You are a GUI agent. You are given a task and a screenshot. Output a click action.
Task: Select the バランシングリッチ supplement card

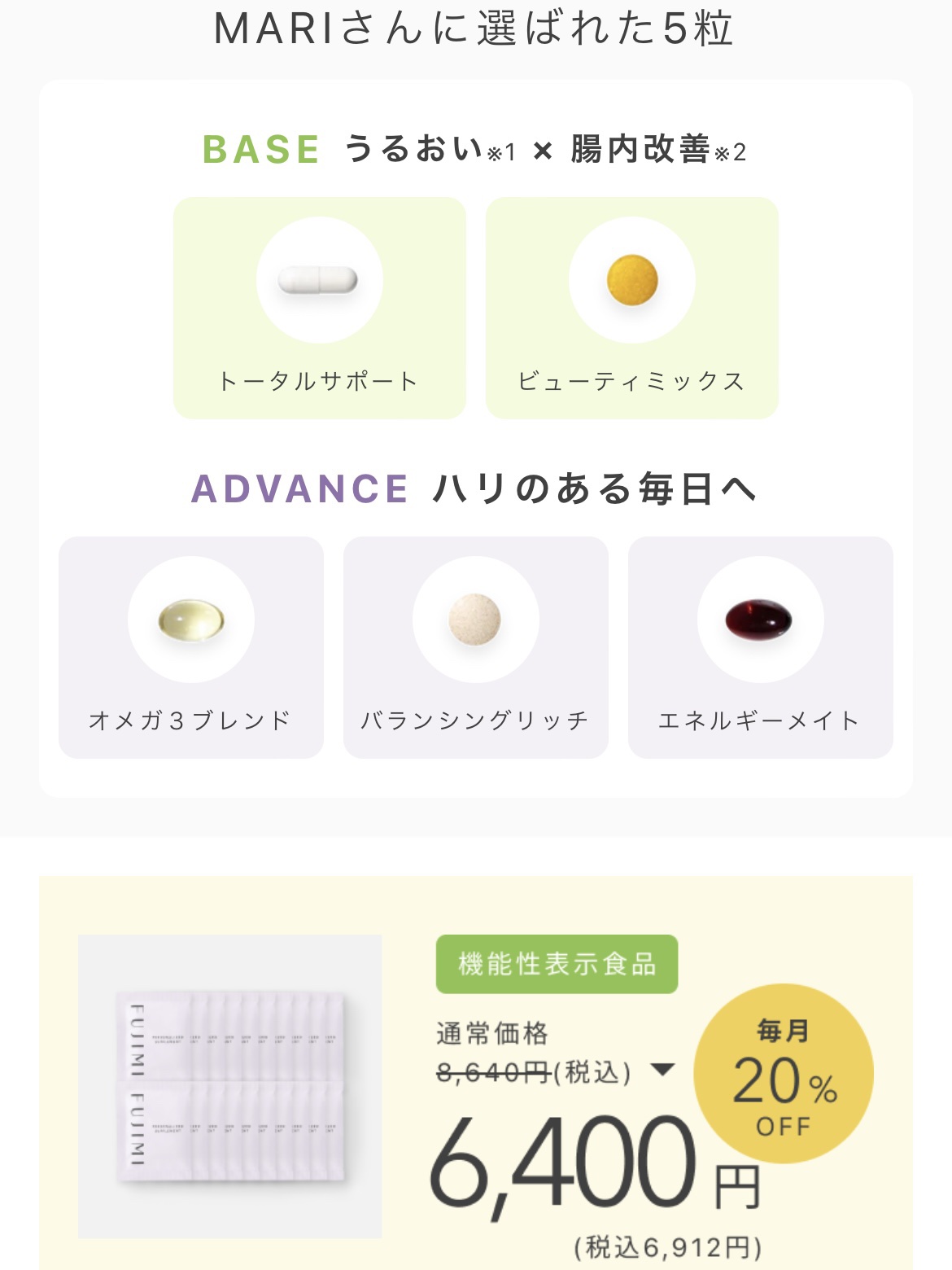pos(475,647)
